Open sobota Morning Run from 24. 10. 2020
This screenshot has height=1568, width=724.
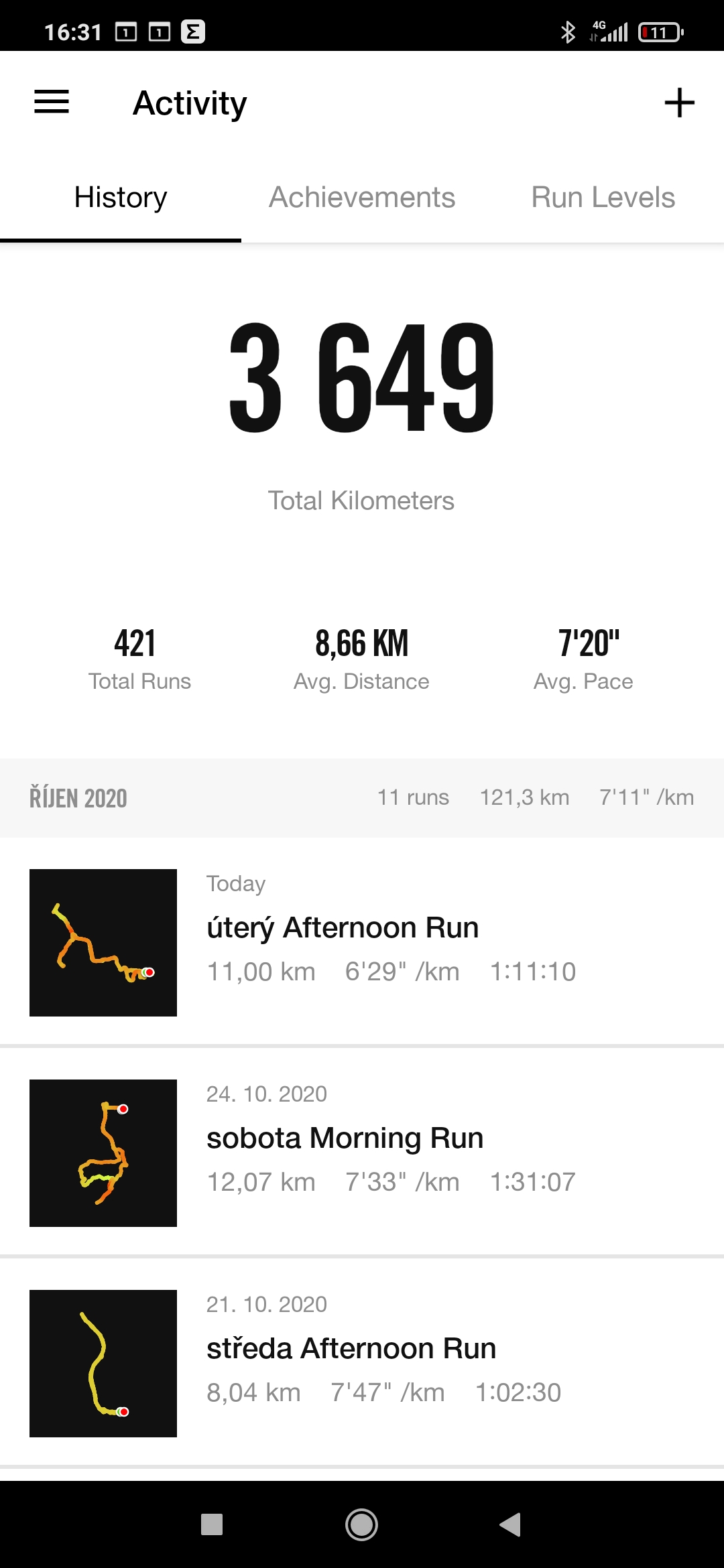tap(362, 1153)
